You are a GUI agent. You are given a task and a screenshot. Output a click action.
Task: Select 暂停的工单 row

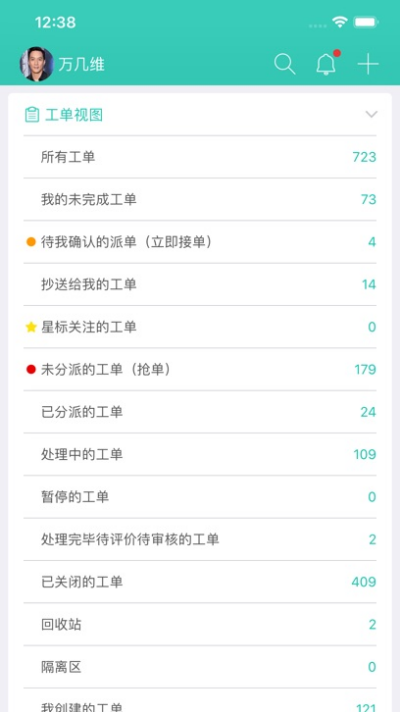(x=200, y=497)
